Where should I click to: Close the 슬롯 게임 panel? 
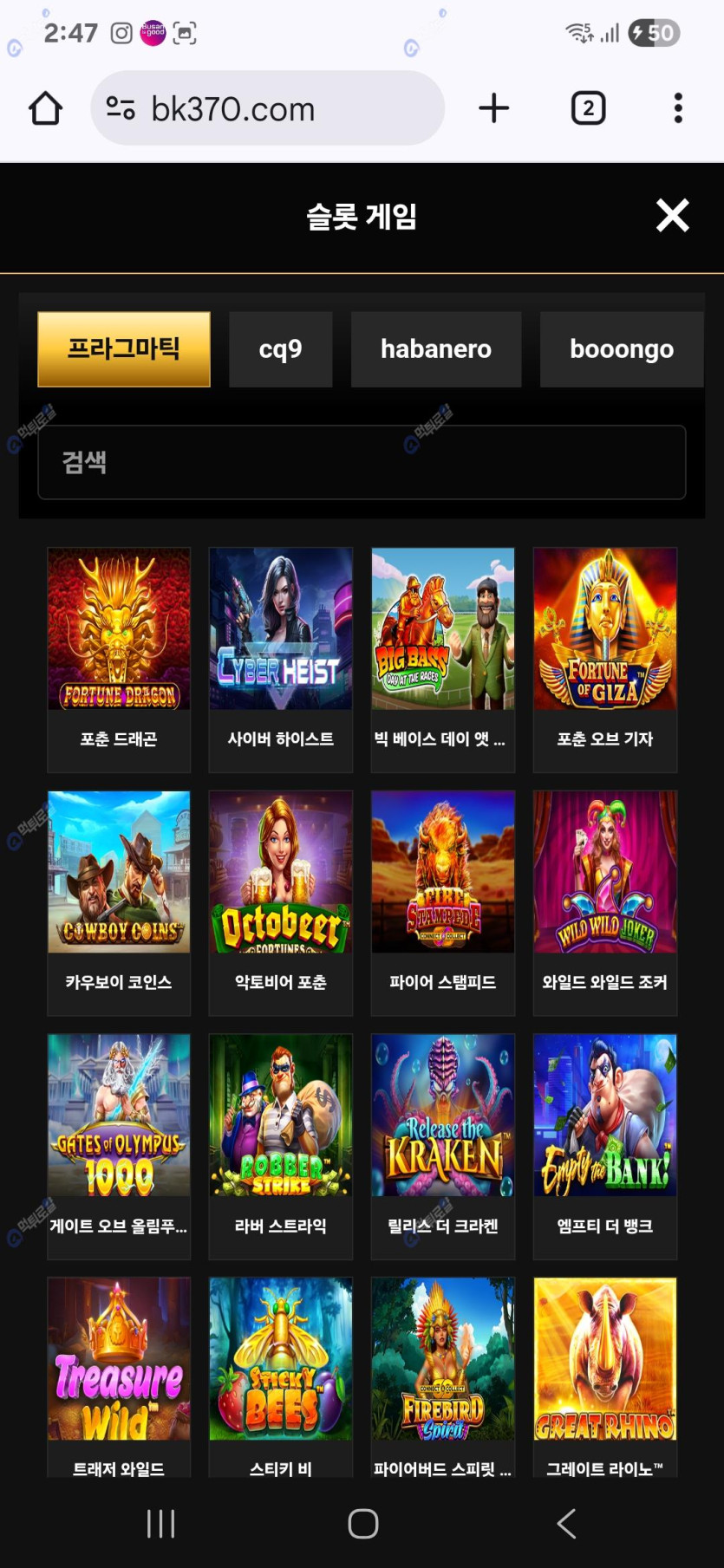[x=672, y=215]
